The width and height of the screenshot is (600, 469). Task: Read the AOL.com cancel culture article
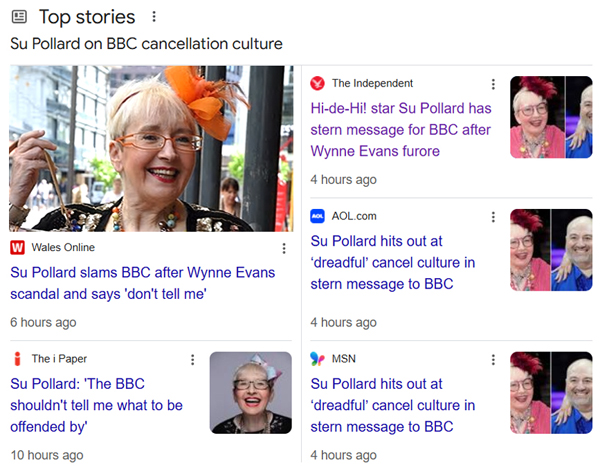[393, 262]
